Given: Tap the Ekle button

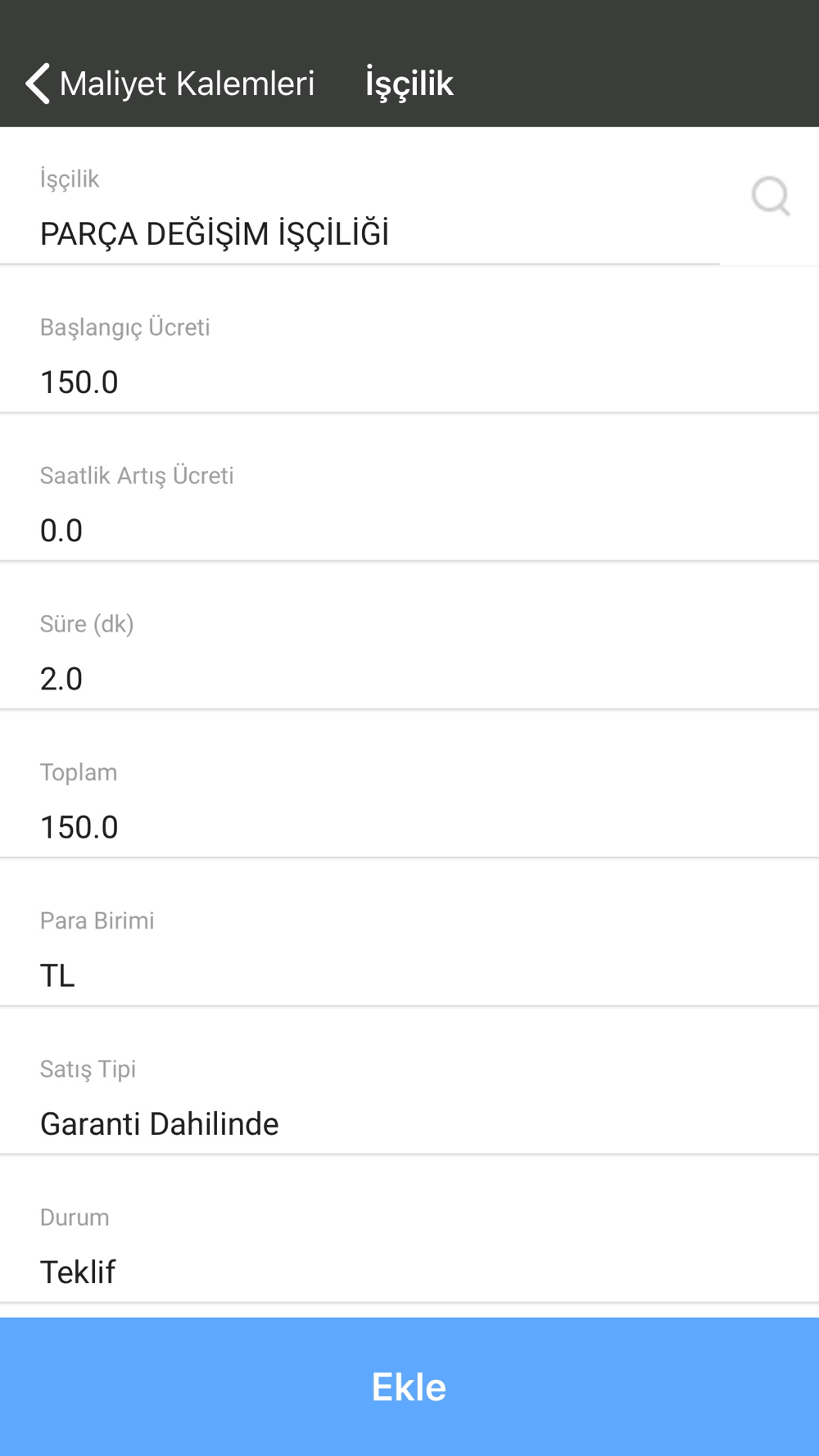Looking at the screenshot, I should point(409,1386).
